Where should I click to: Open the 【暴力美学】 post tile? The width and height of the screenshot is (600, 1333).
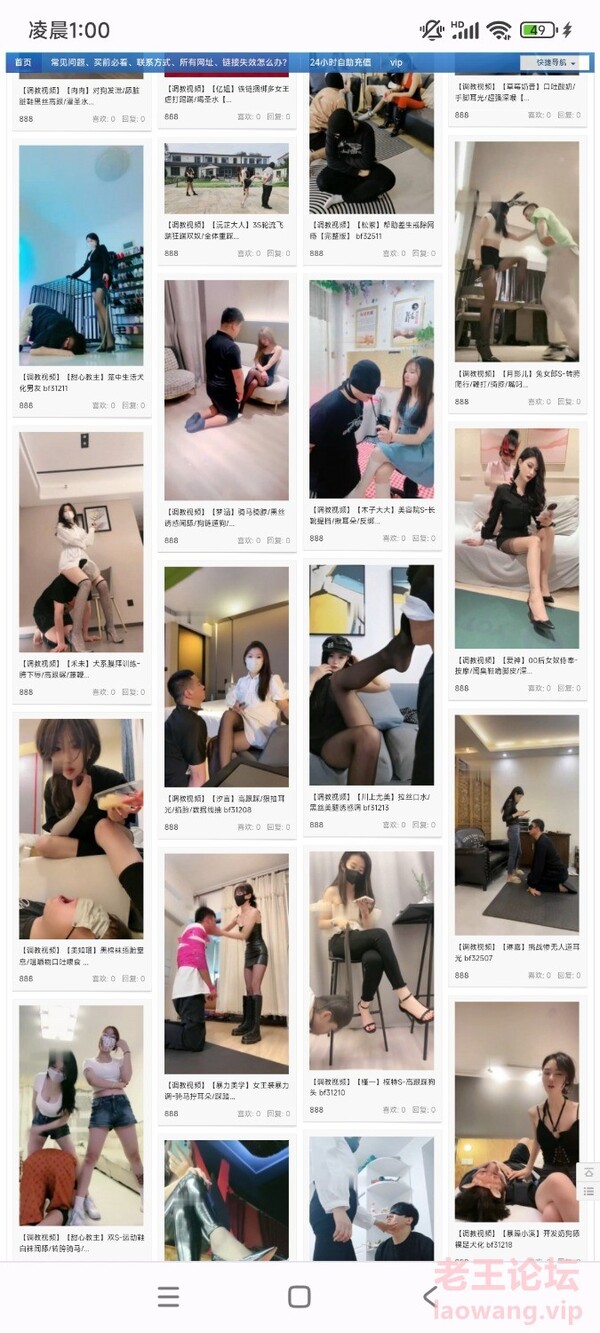pyautogui.click(x=226, y=962)
